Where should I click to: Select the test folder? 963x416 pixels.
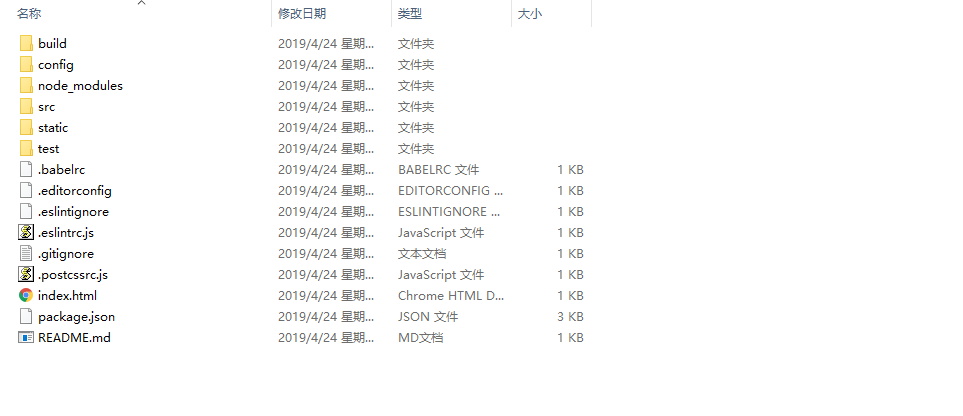coord(48,149)
